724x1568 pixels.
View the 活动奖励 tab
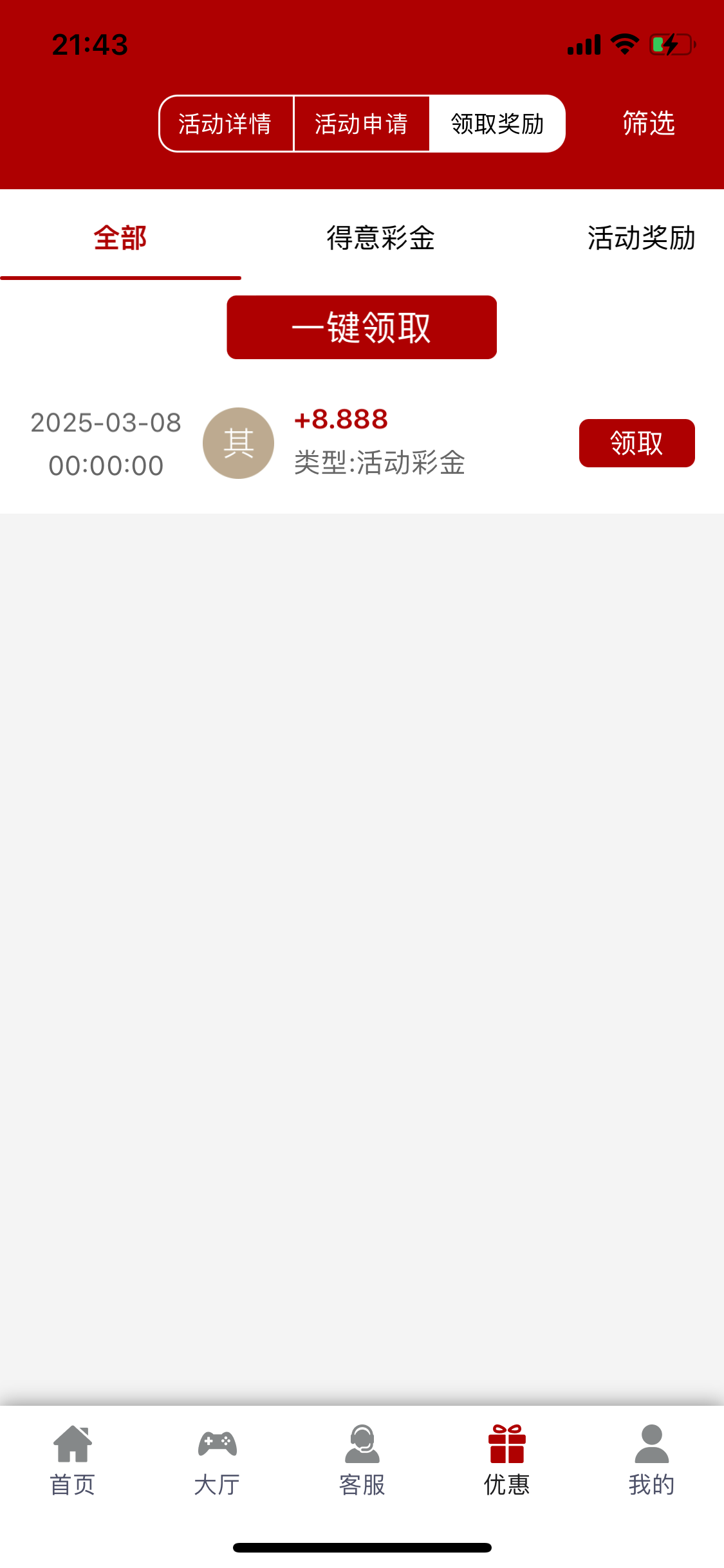[x=640, y=238]
